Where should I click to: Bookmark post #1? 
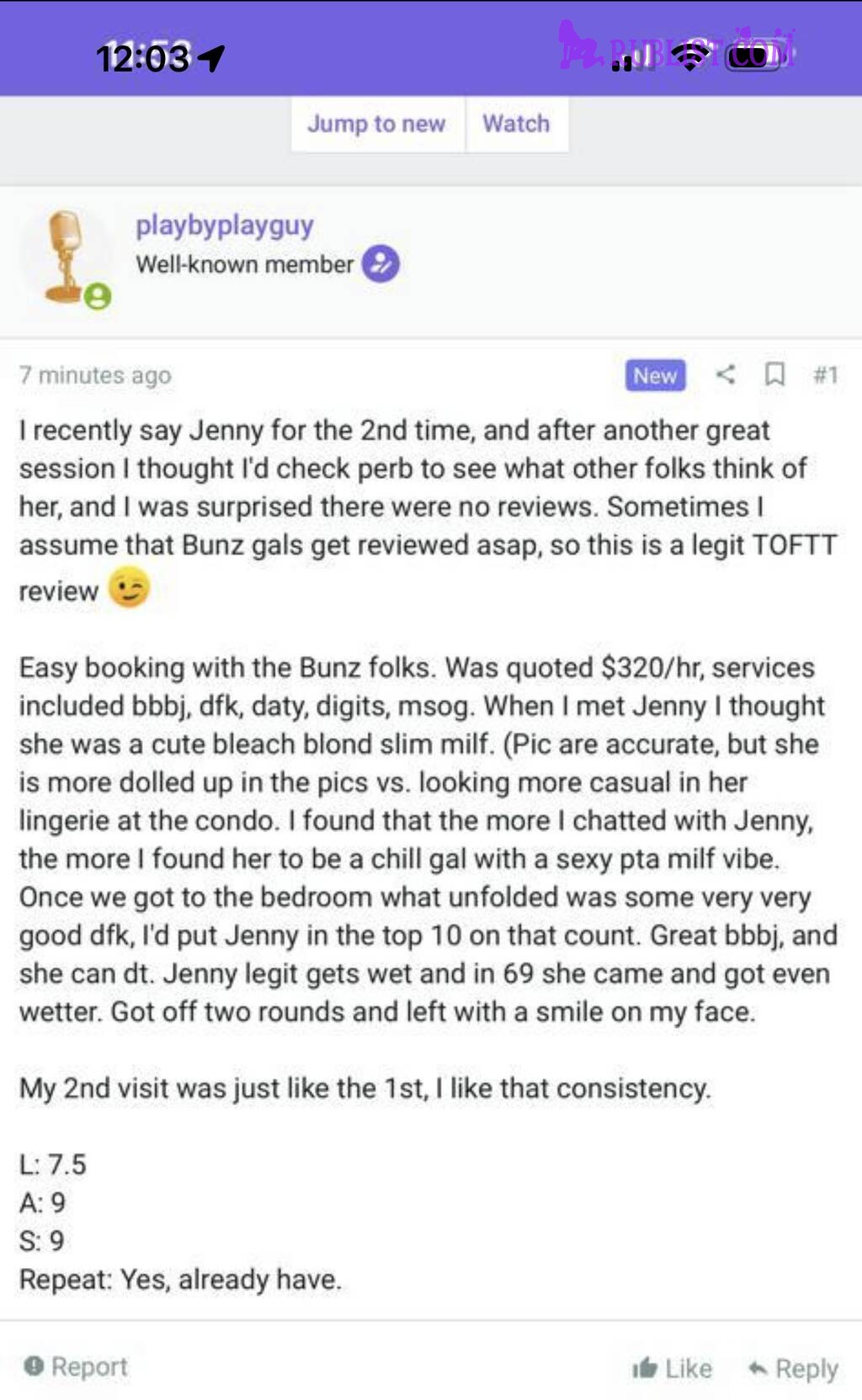(x=774, y=374)
